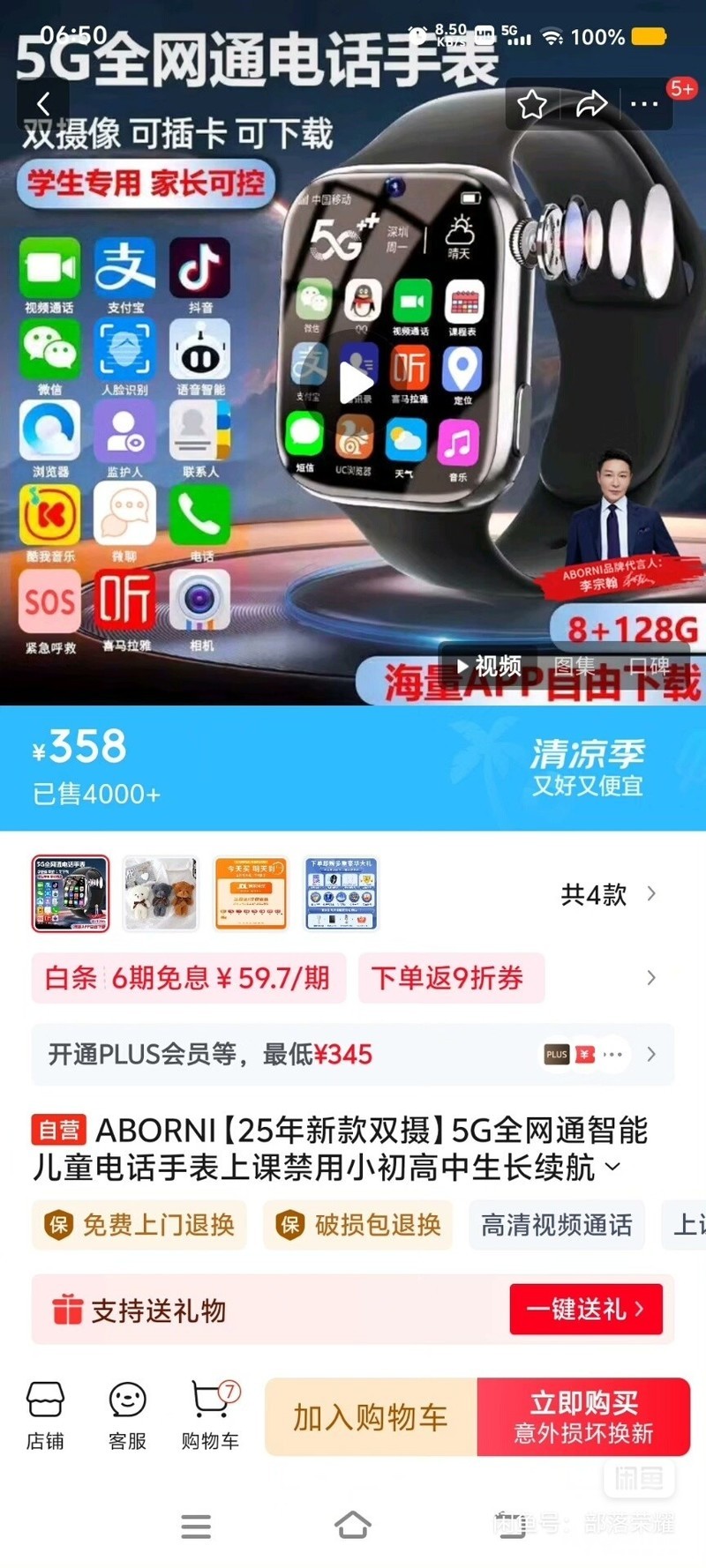Tap the 下单返9折券 coupon chip
This screenshot has height=1568, width=706.
[x=448, y=978]
